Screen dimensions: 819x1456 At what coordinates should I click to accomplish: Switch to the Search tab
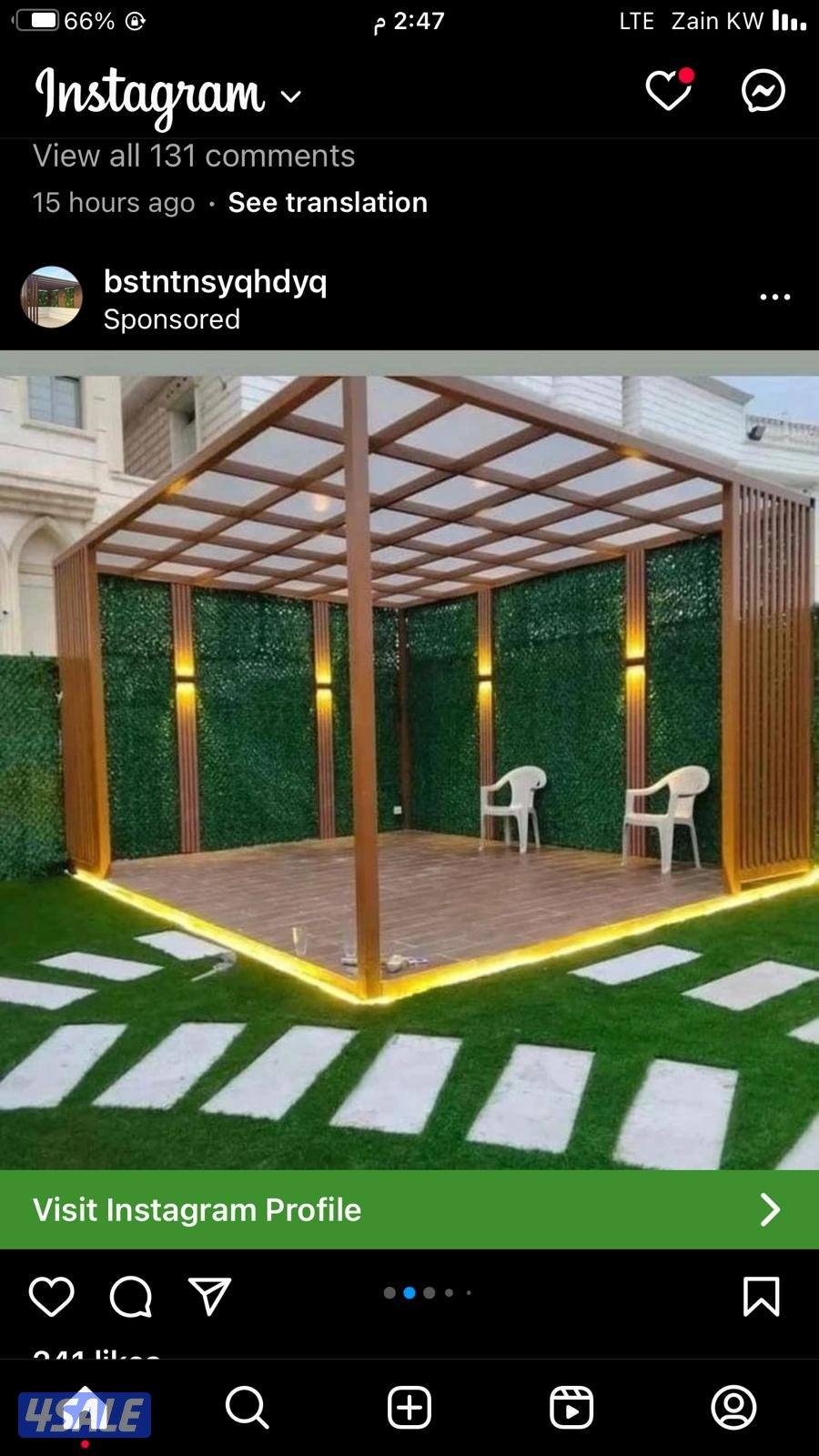tap(247, 1408)
